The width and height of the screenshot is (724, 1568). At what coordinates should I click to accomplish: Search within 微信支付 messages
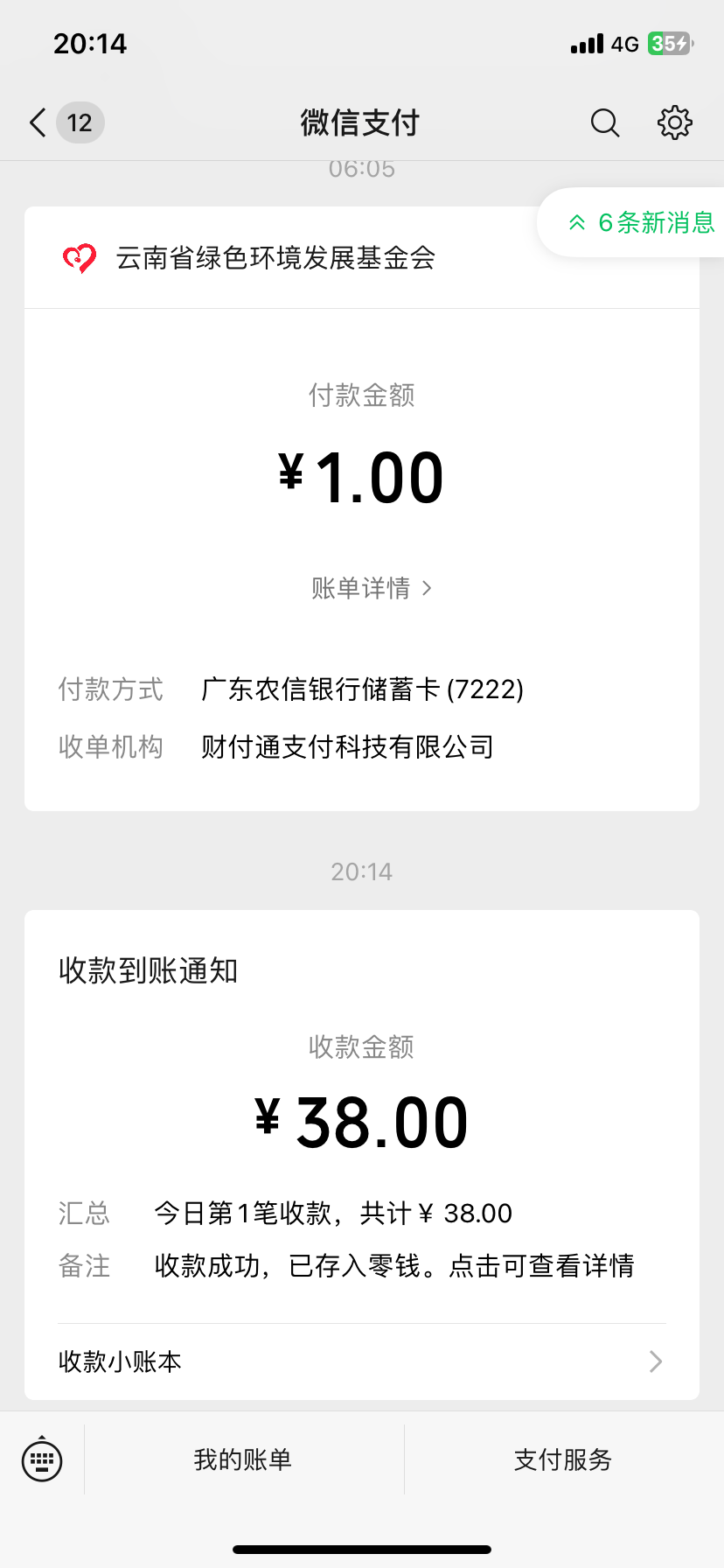(604, 123)
